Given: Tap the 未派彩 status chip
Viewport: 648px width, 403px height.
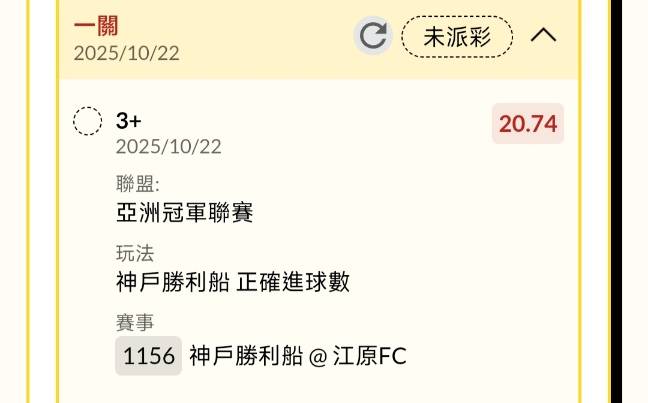Looking at the screenshot, I should (457, 37).
